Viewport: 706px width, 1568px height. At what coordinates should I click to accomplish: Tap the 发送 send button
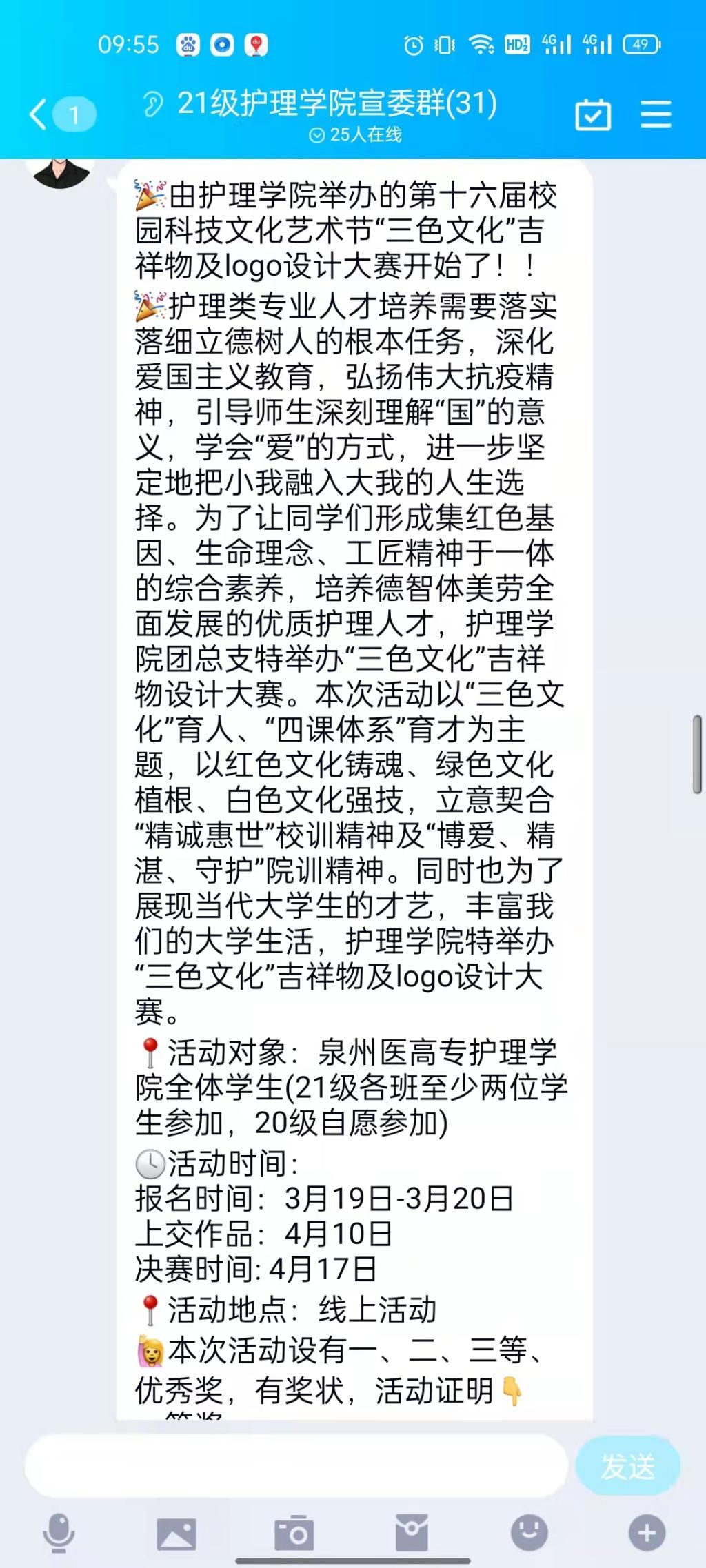pyautogui.click(x=627, y=1467)
